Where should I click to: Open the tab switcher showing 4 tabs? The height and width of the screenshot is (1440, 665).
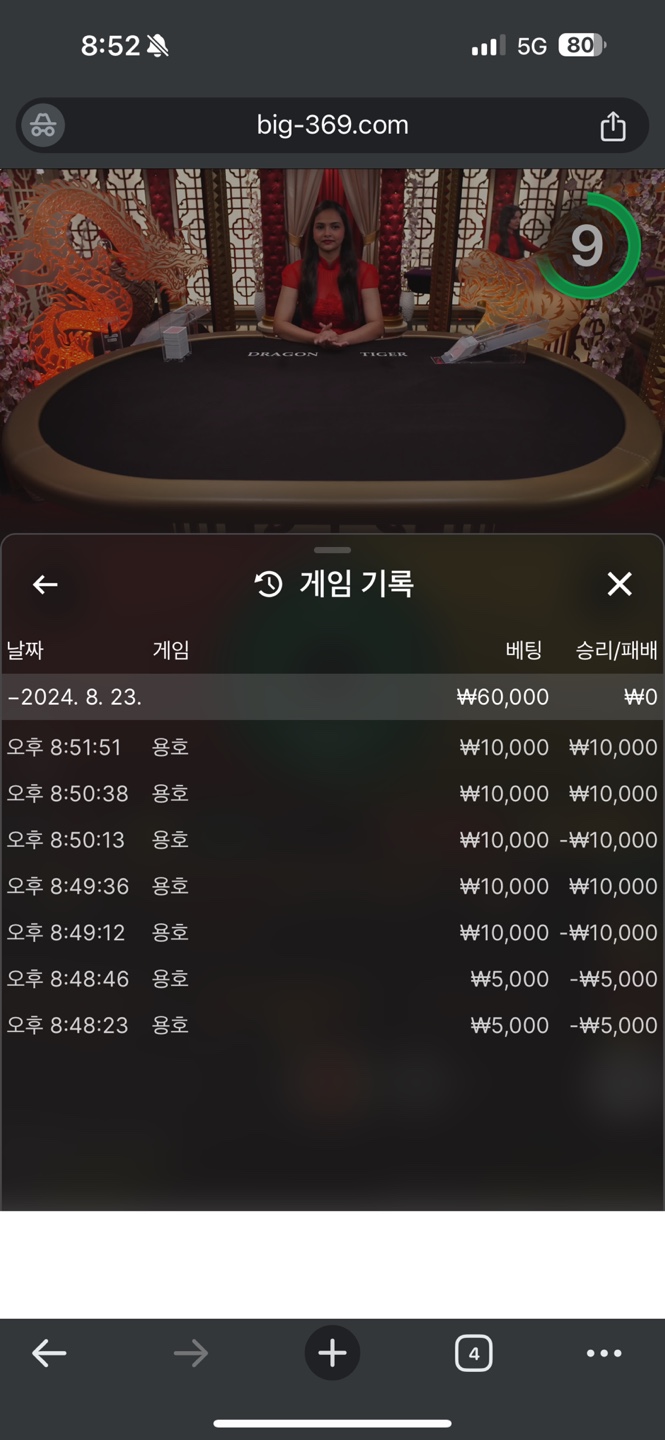click(473, 1354)
